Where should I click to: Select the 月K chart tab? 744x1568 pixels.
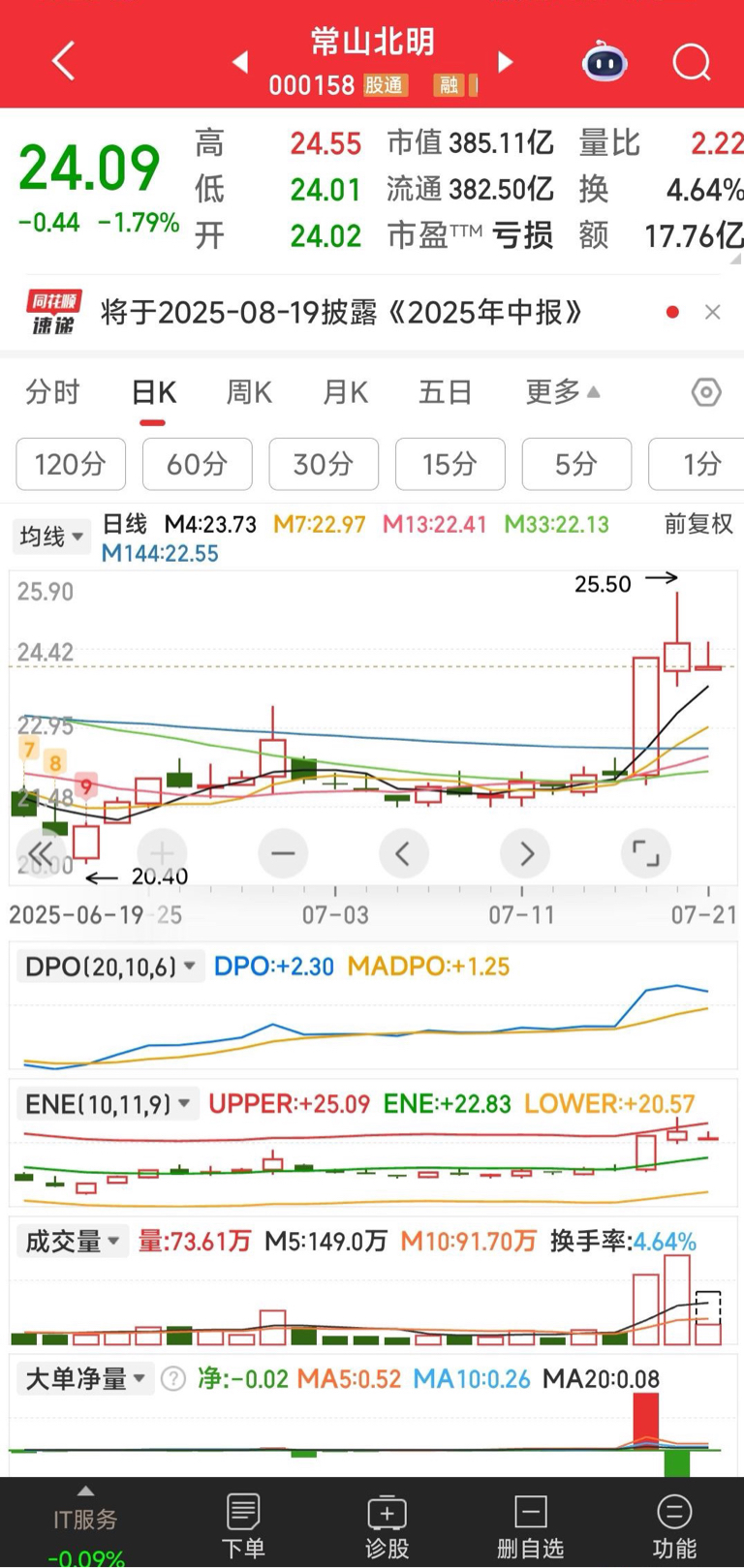click(x=346, y=392)
